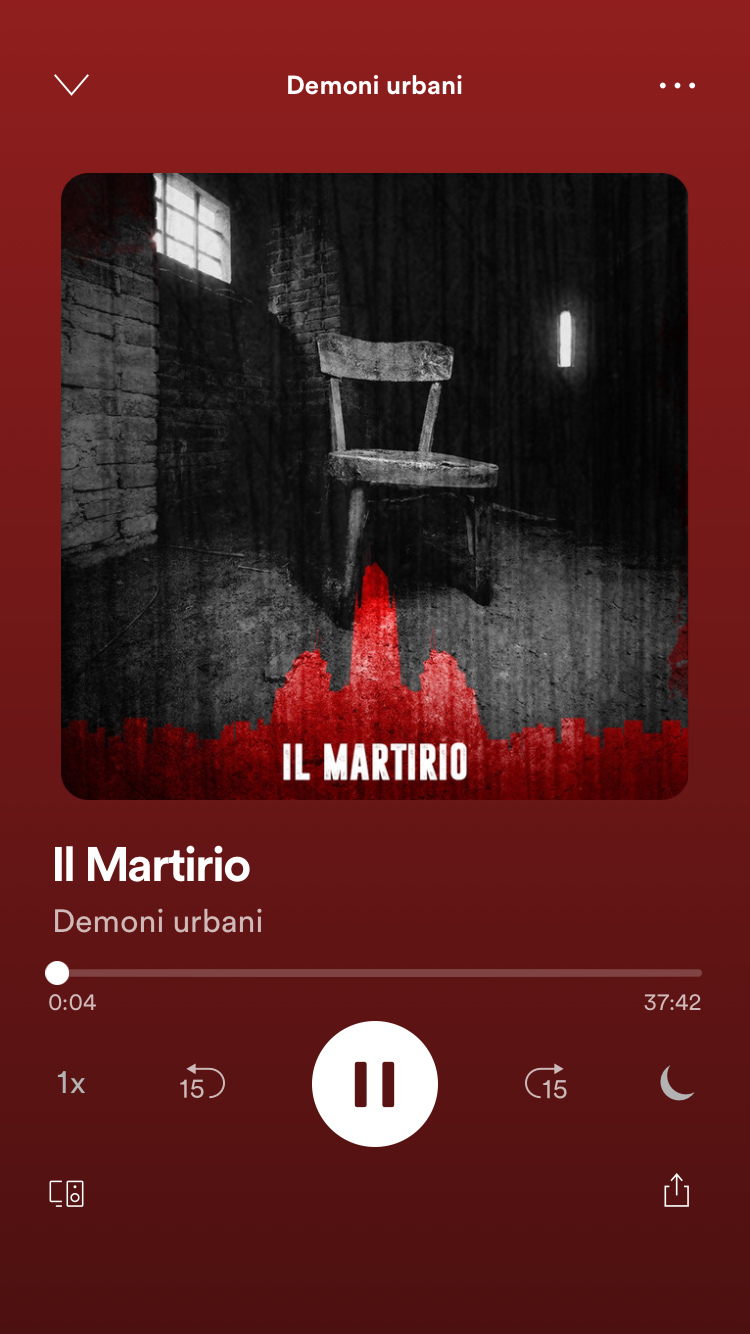Viewport: 750px width, 1334px height.
Task: Tap the playback progress bar
Action: coord(375,973)
